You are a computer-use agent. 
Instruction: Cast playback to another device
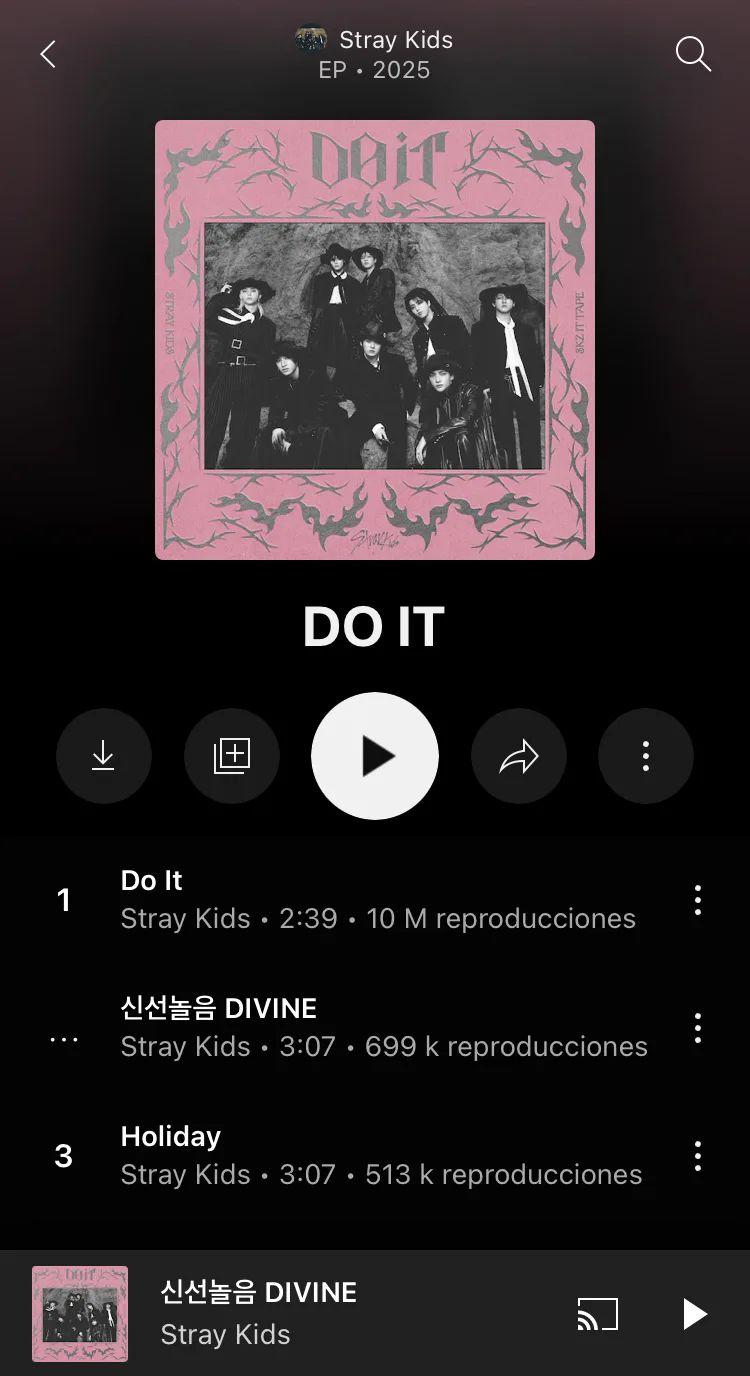[x=597, y=1314]
